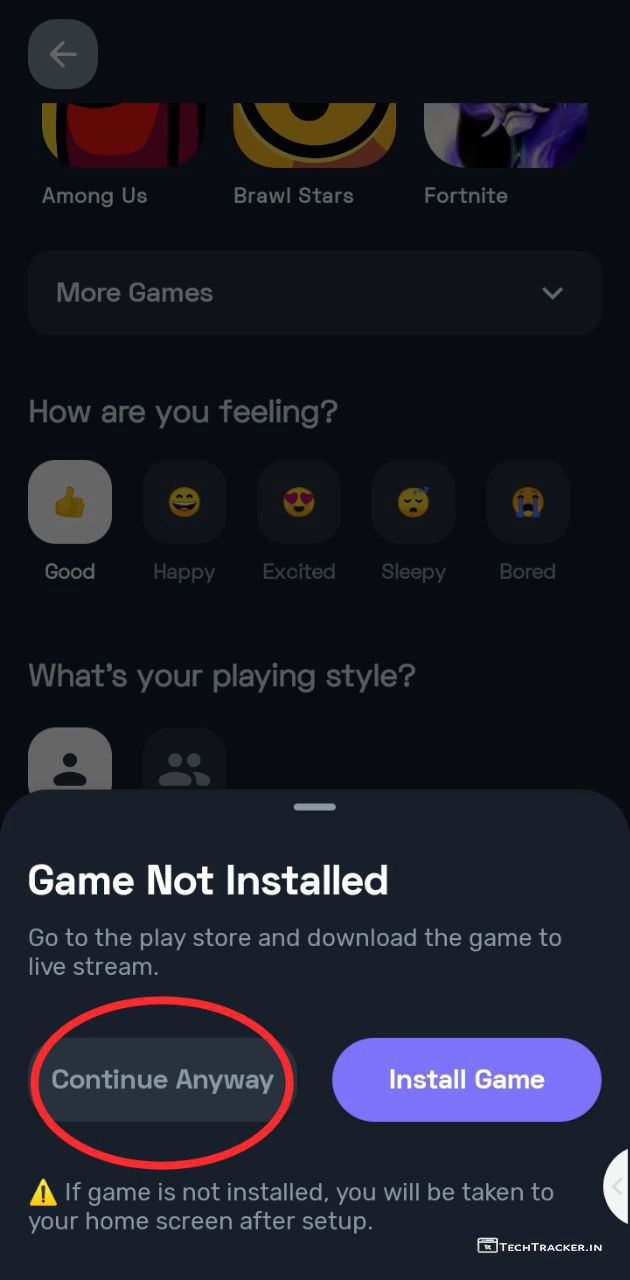The image size is (630, 1280).
Task: Select the Good mood option
Action: pos(70,502)
